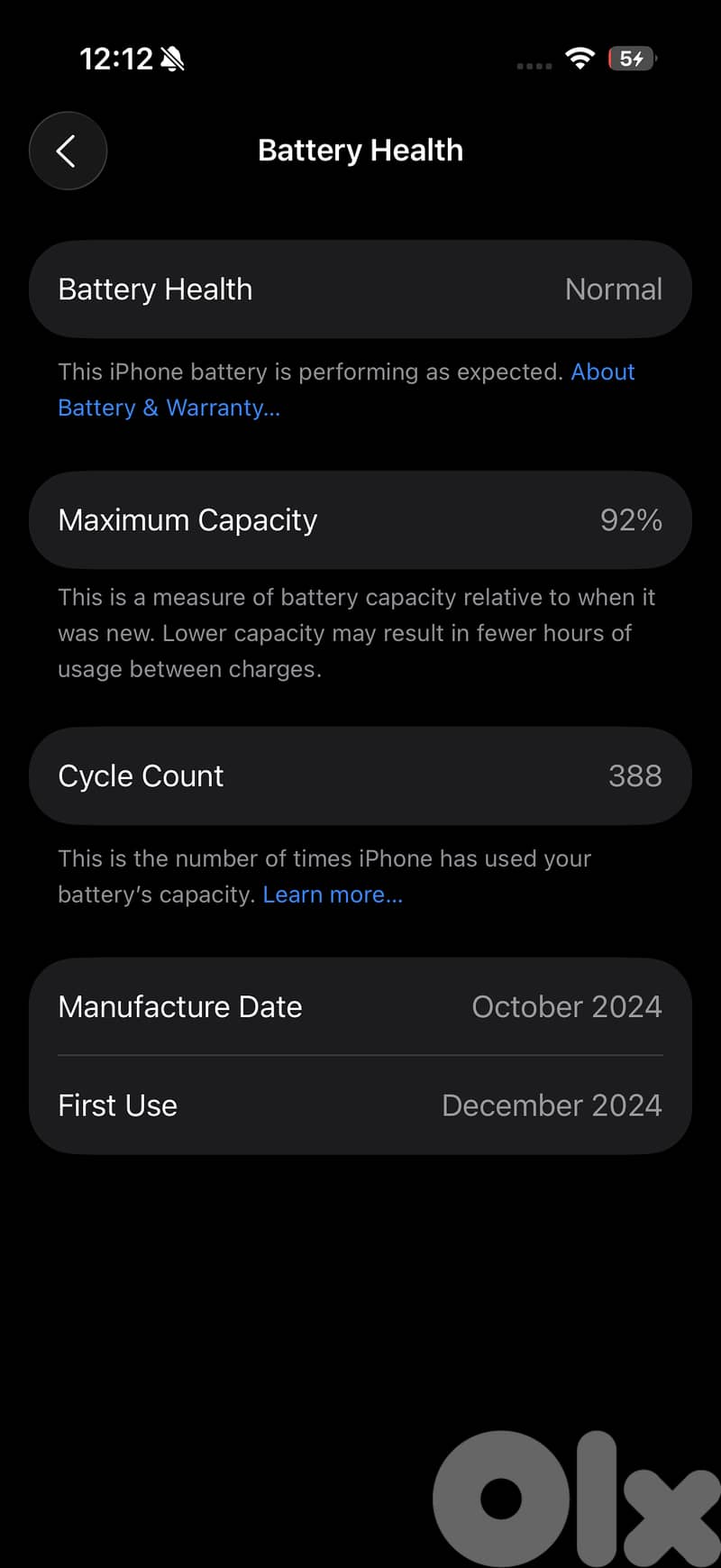Tap the cellular signal dots
The height and width of the screenshot is (1568, 721).
533,65
